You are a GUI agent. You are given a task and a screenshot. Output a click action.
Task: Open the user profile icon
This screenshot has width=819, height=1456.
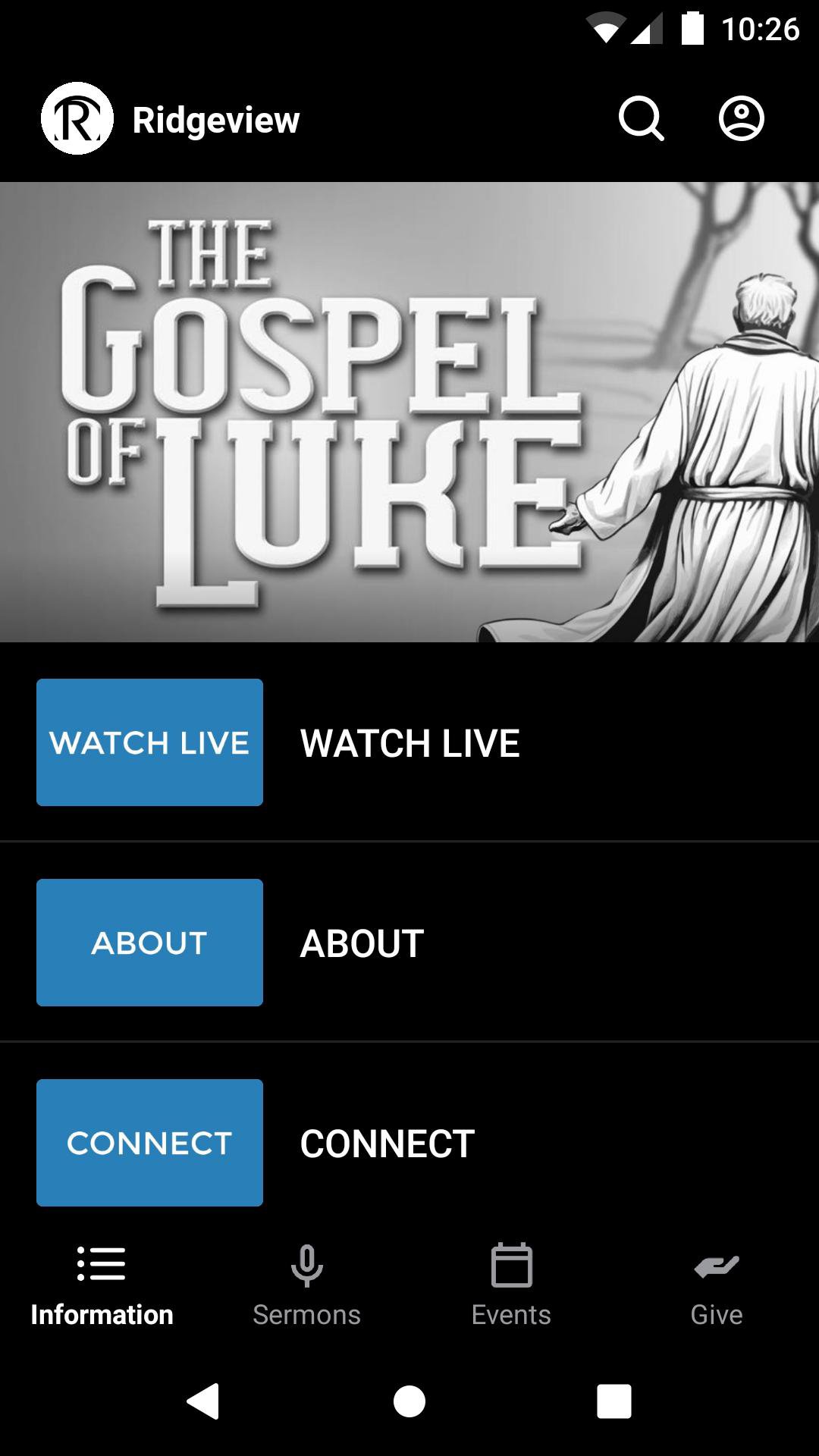click(741, 119)
